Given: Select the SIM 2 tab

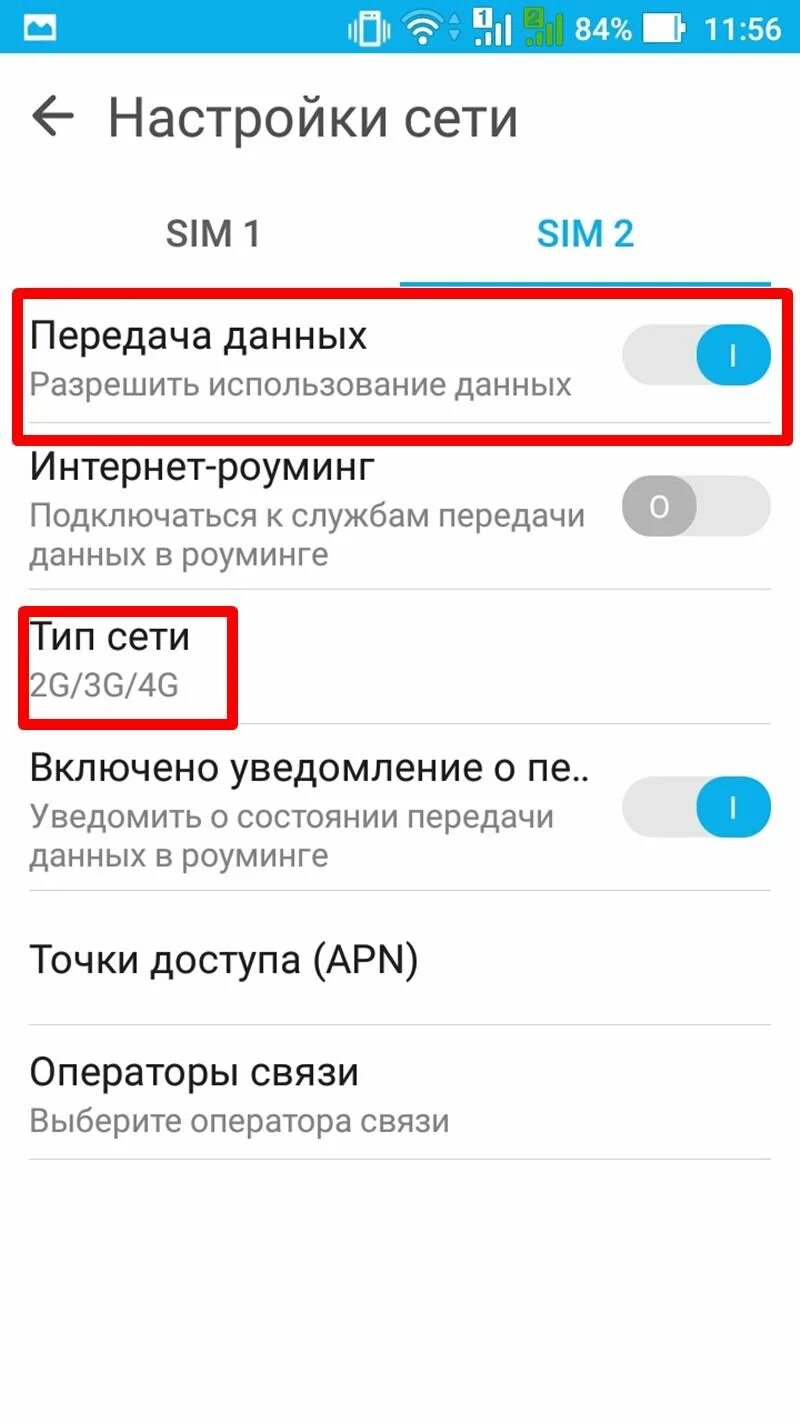Looking at the screenshot, I should [585, 234].
